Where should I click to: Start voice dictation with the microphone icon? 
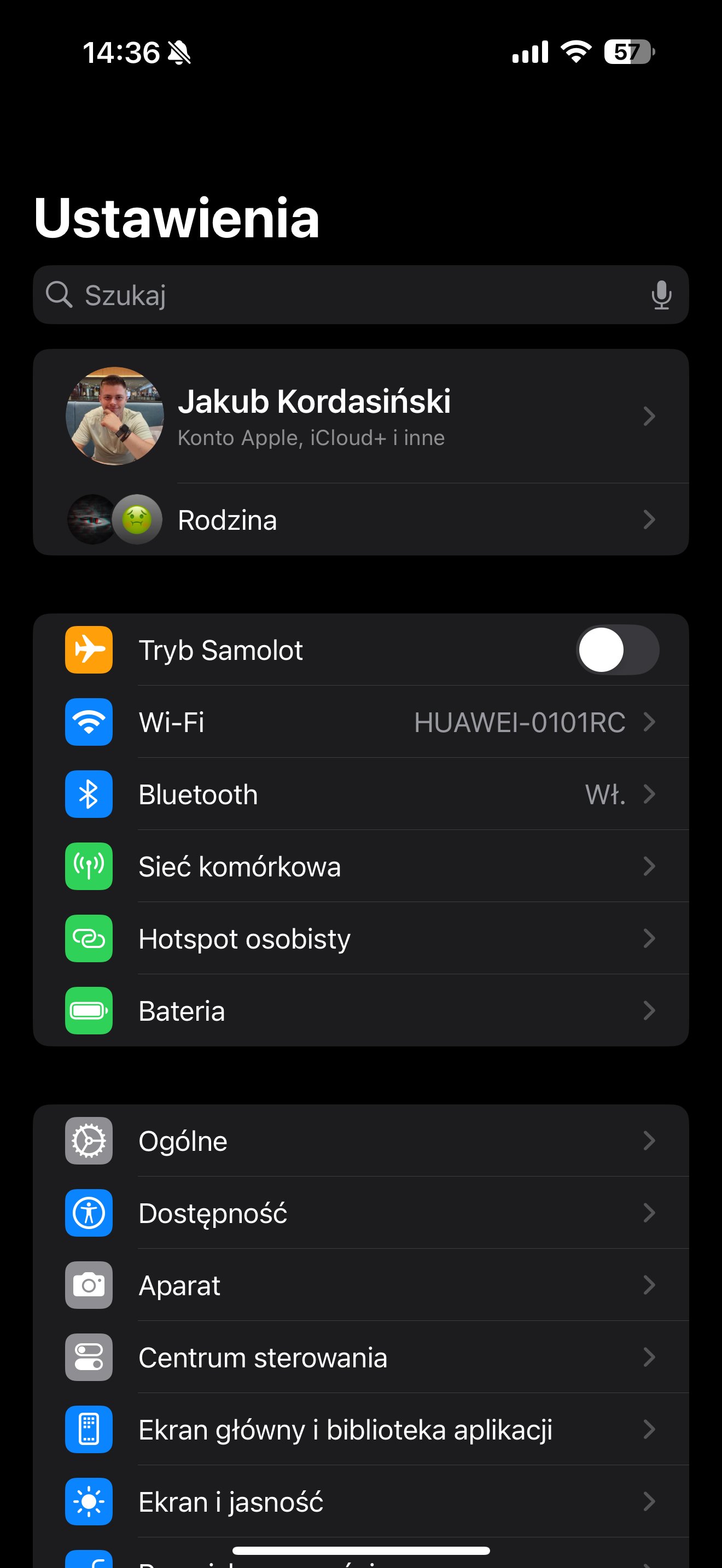(x=661, y=295)
